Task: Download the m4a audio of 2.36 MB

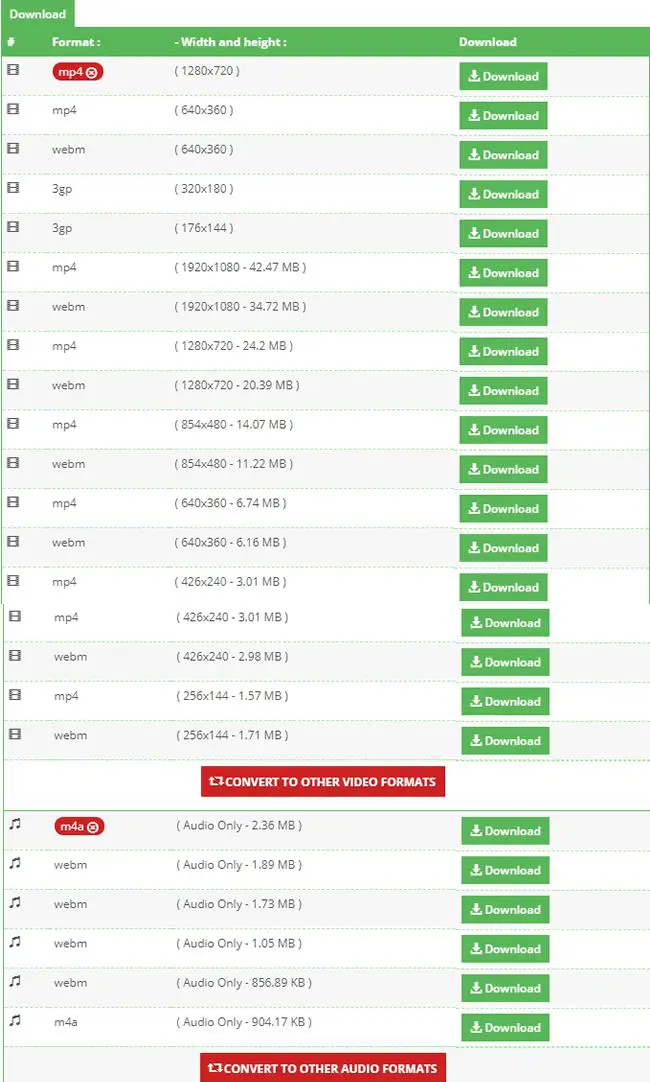Action: point(505,831)
